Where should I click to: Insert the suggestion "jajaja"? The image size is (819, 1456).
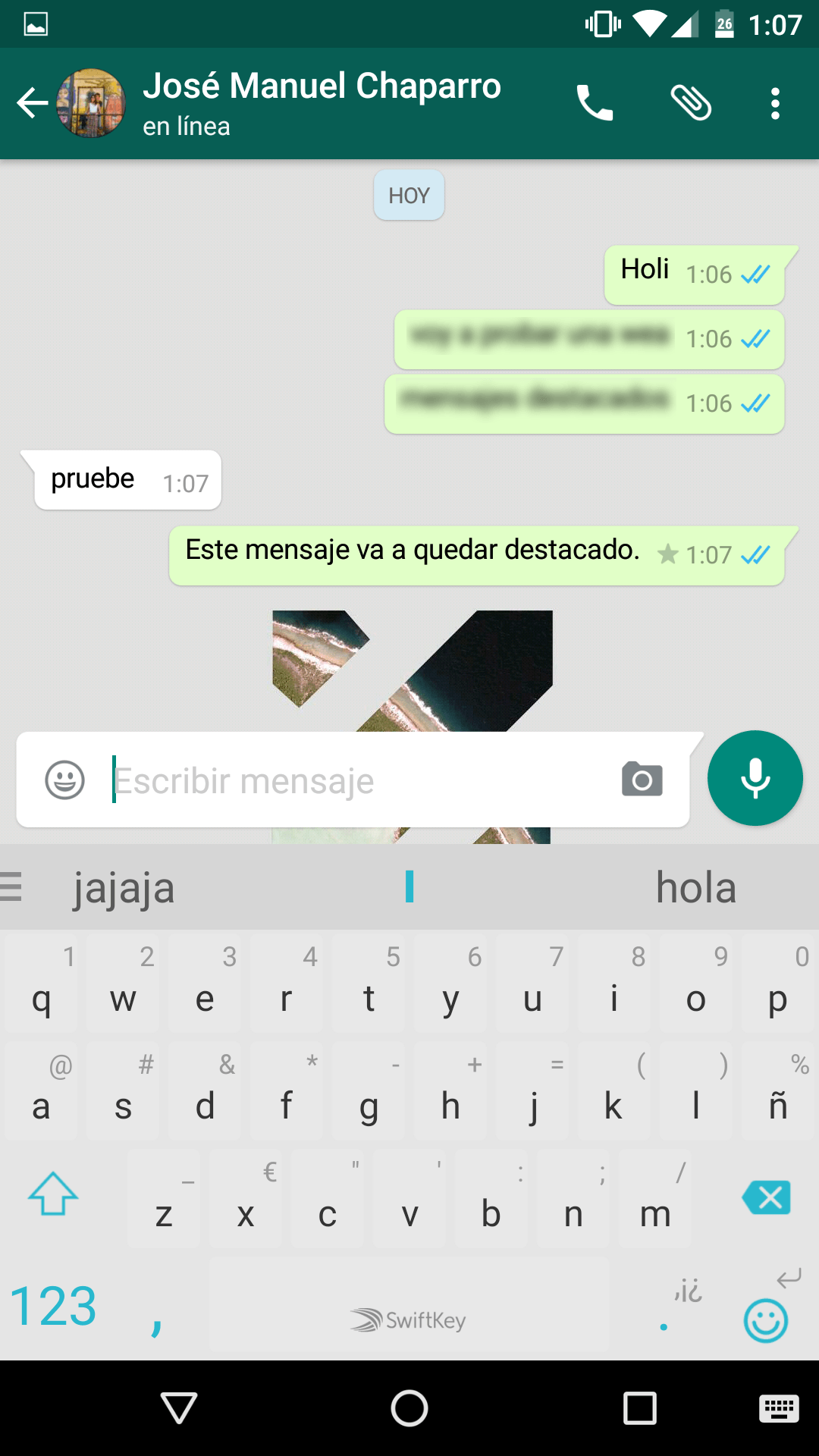click(x=124, y=887)
